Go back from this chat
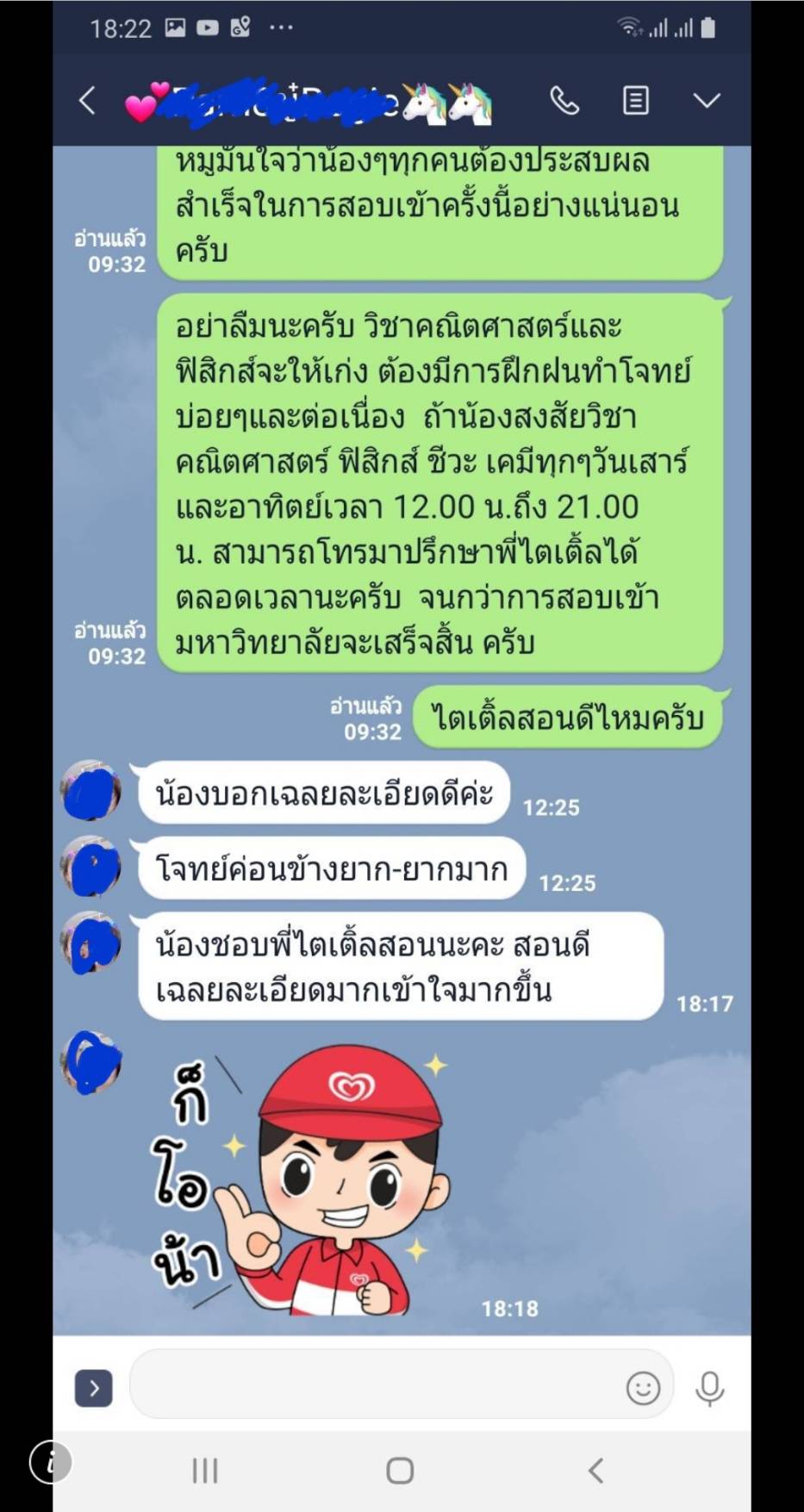Viewport: 804px width, 1512px height. pyautogui.click(x=87, y=101)
